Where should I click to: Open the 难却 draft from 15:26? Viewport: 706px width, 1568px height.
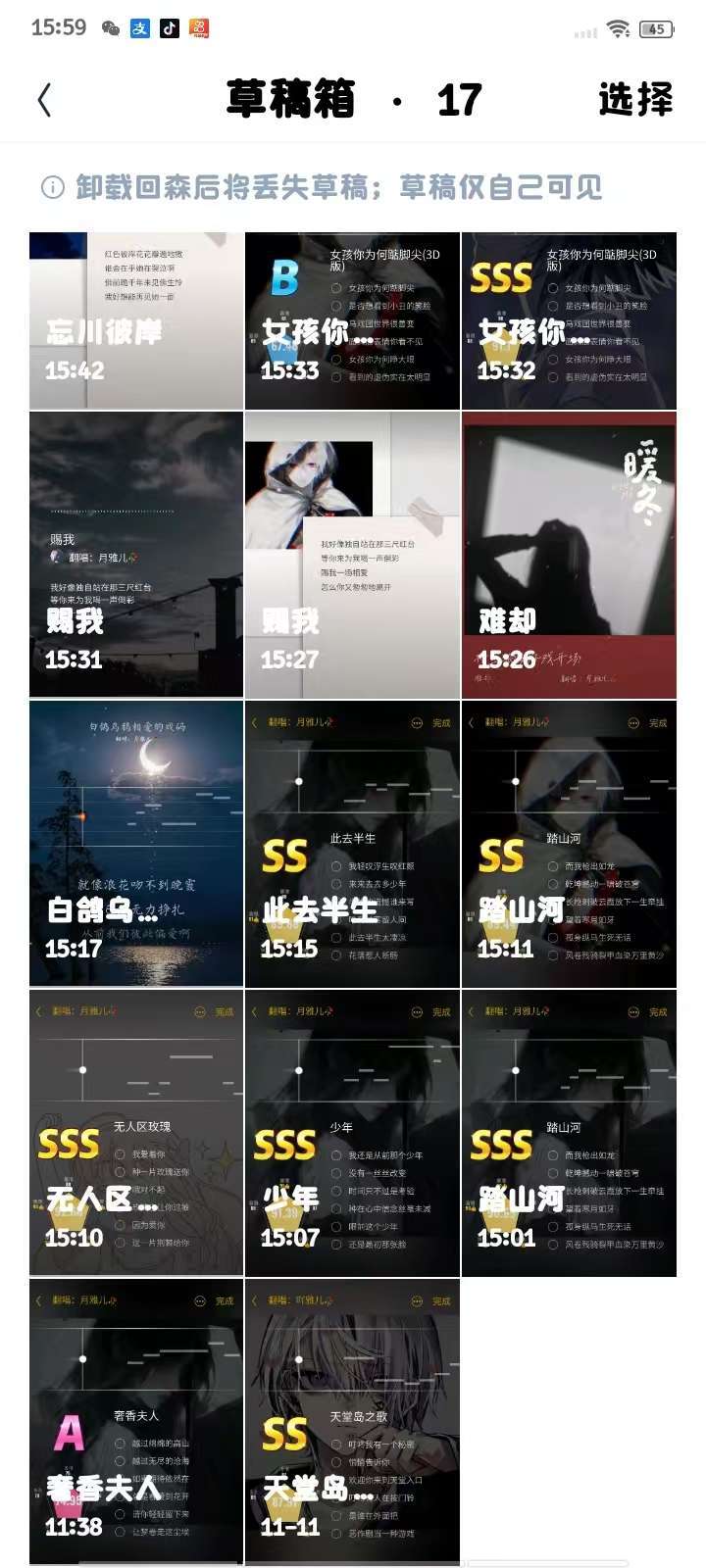[x=569, y=555]
